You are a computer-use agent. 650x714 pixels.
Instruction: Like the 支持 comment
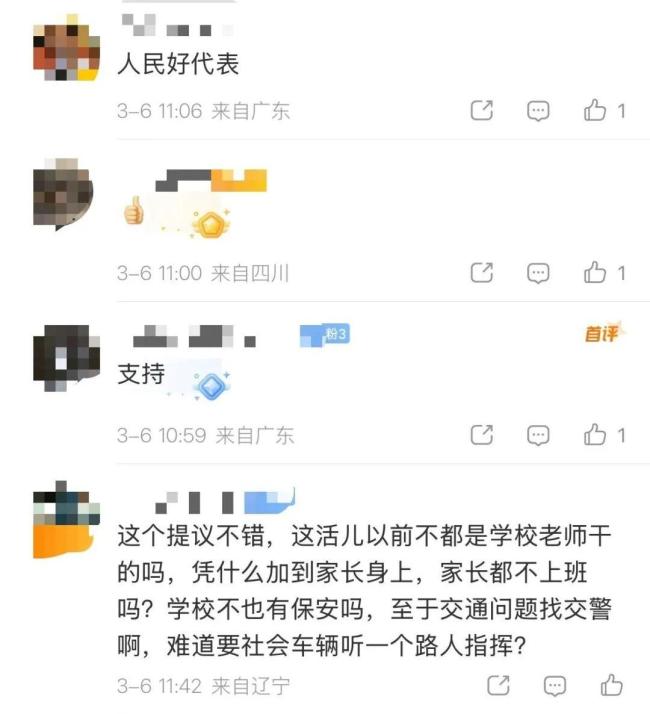(x=596, y=434)
